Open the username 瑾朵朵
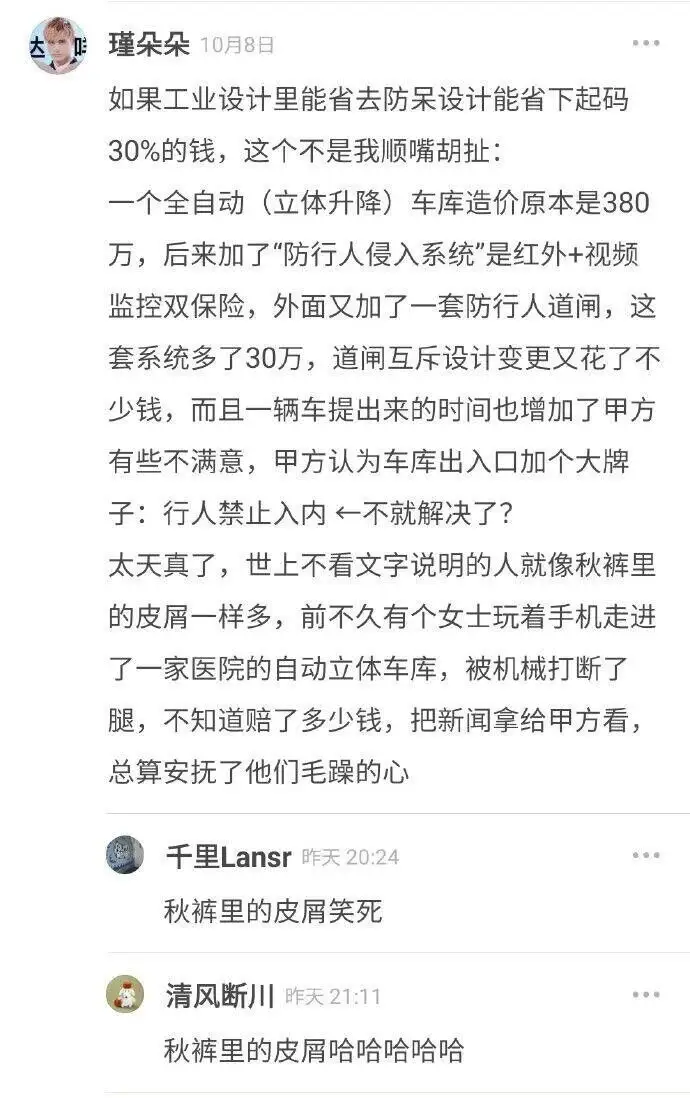The width and height of the screenshot is (690, 1098). 149,45
